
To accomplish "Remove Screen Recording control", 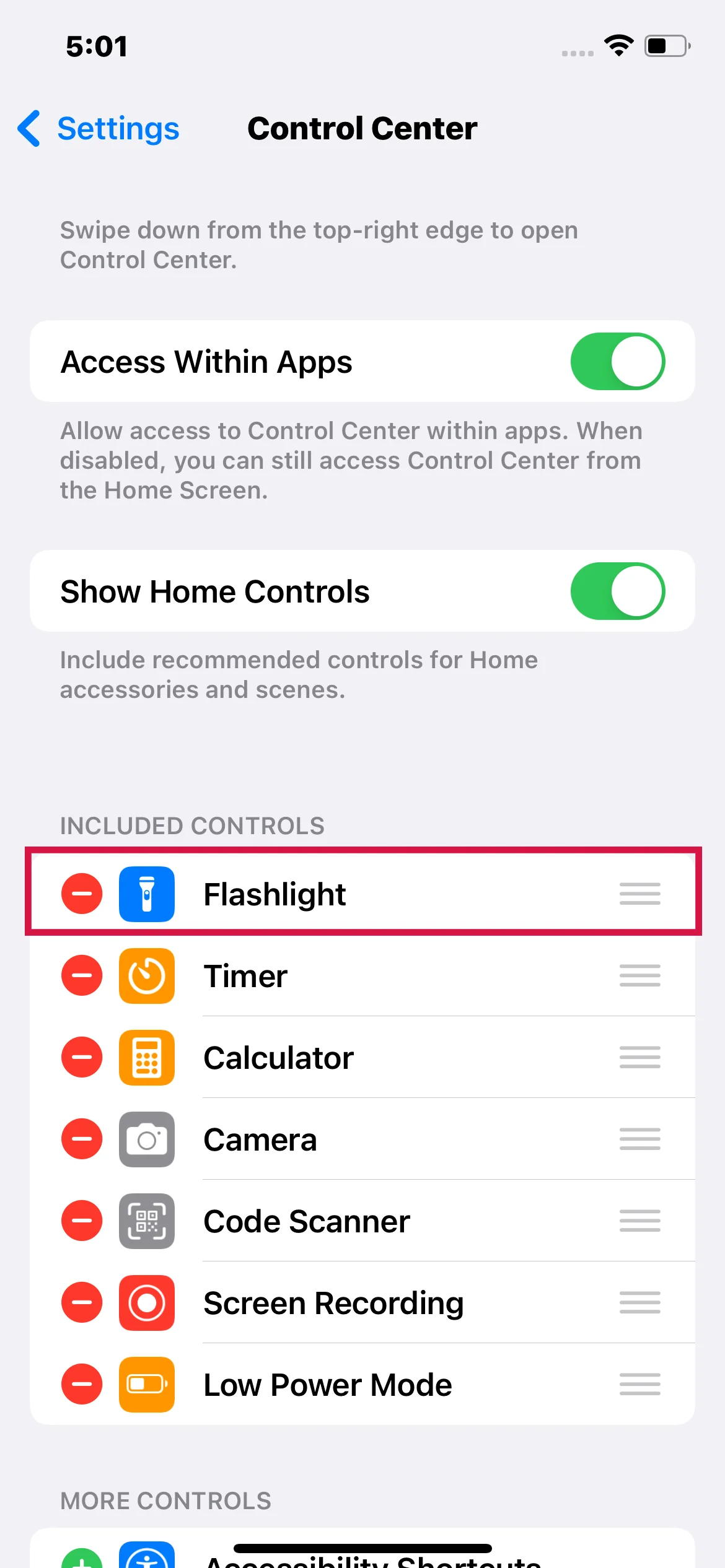I will click(x=82, y=1302).
